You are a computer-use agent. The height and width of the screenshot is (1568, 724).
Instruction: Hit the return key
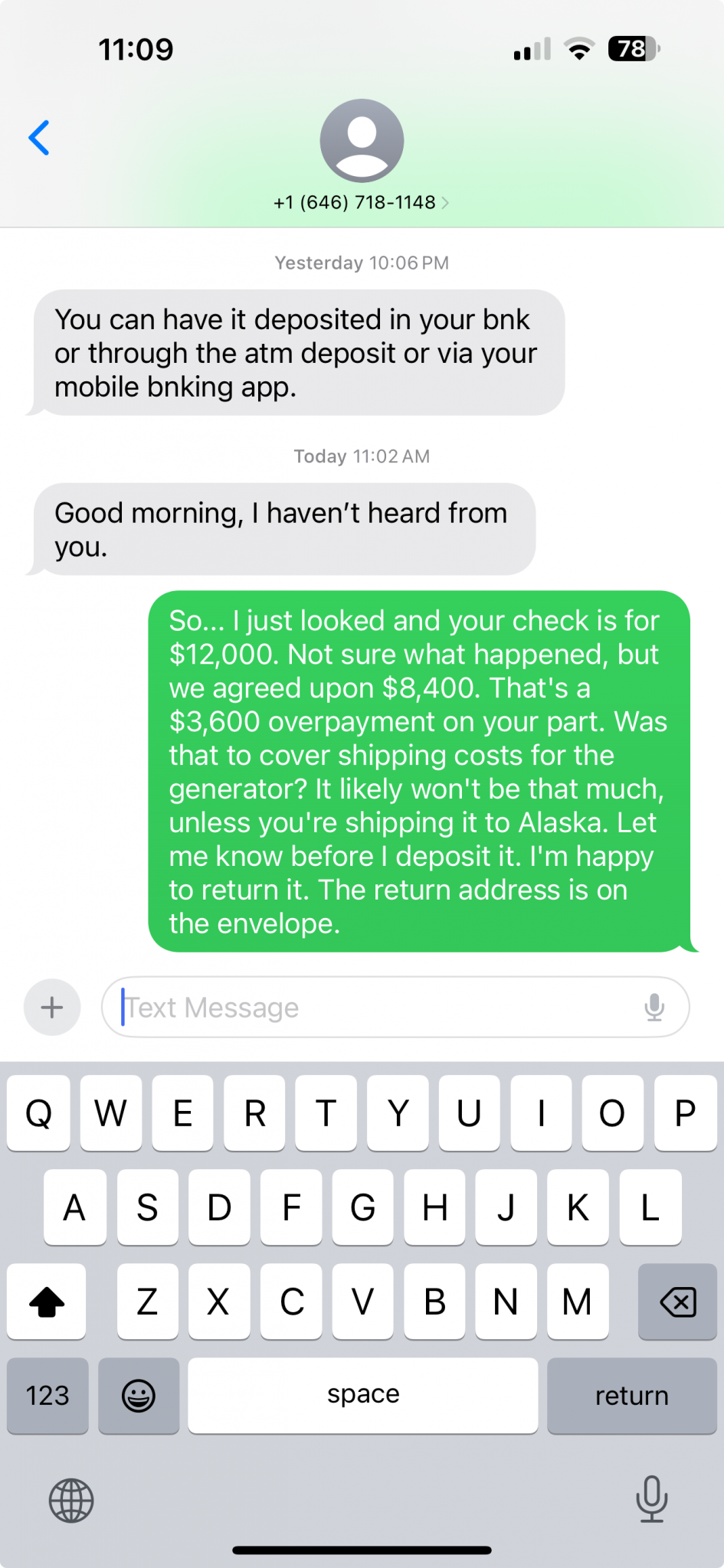pos(631,1396)
